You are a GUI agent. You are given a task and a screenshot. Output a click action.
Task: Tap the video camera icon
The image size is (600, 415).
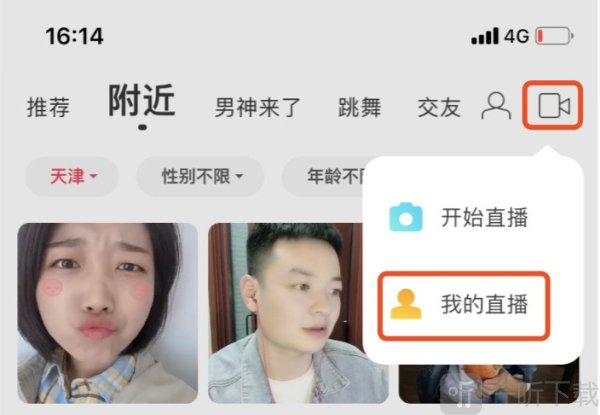point(552,106)
